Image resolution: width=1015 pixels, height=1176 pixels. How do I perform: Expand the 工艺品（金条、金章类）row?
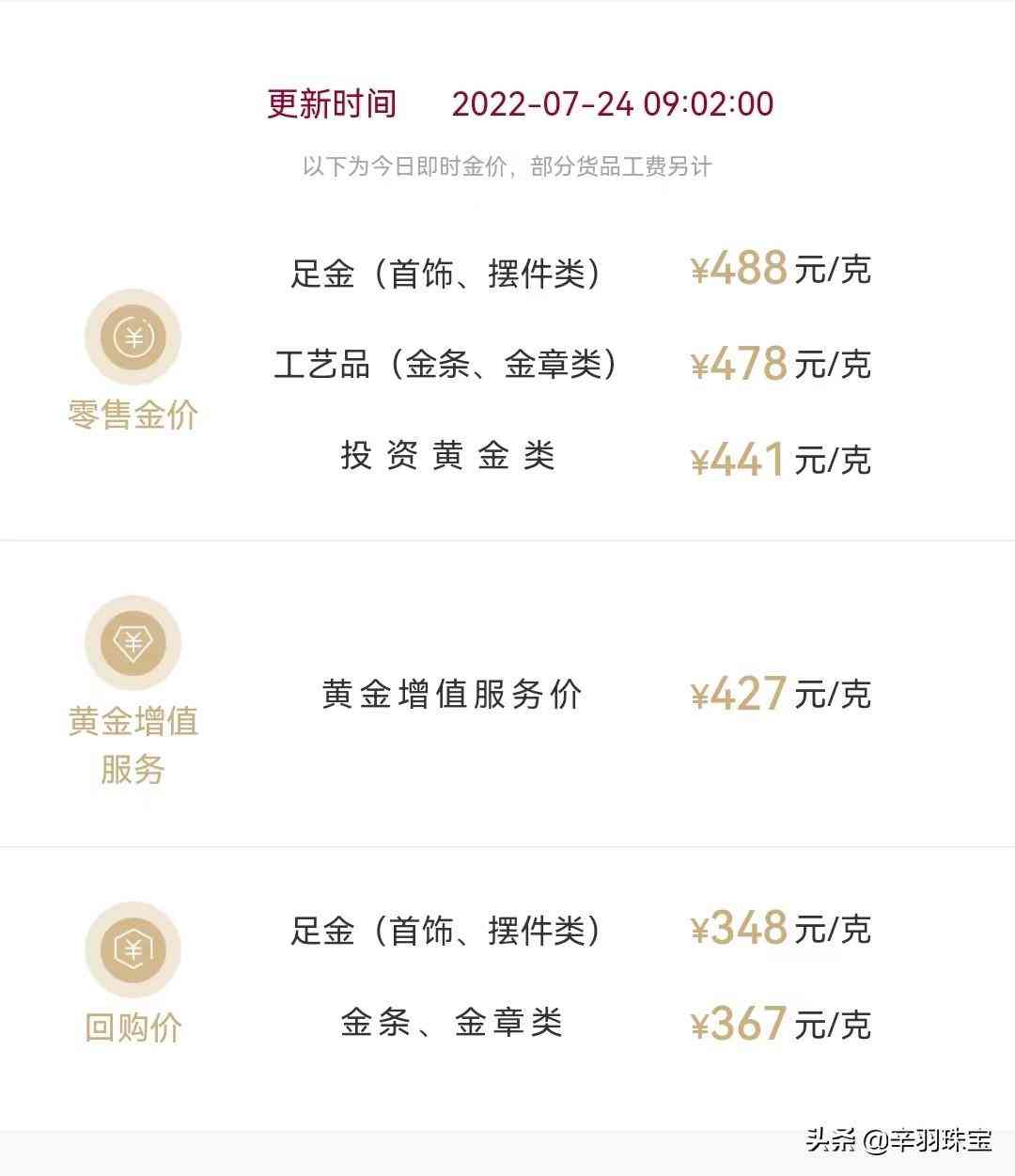[x=449, y=365]
